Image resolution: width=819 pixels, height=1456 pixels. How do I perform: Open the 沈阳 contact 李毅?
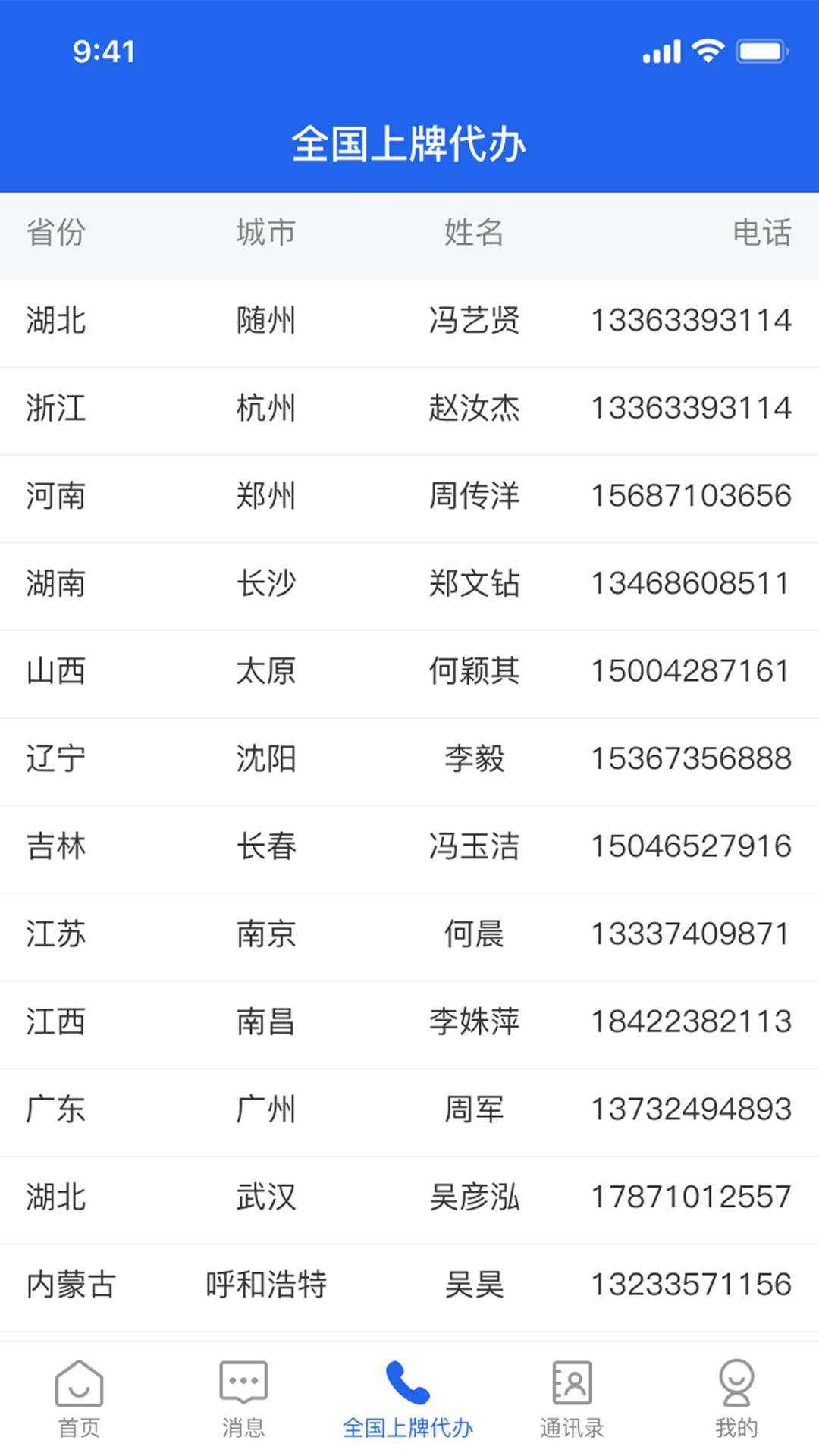(x=409, y=760)
